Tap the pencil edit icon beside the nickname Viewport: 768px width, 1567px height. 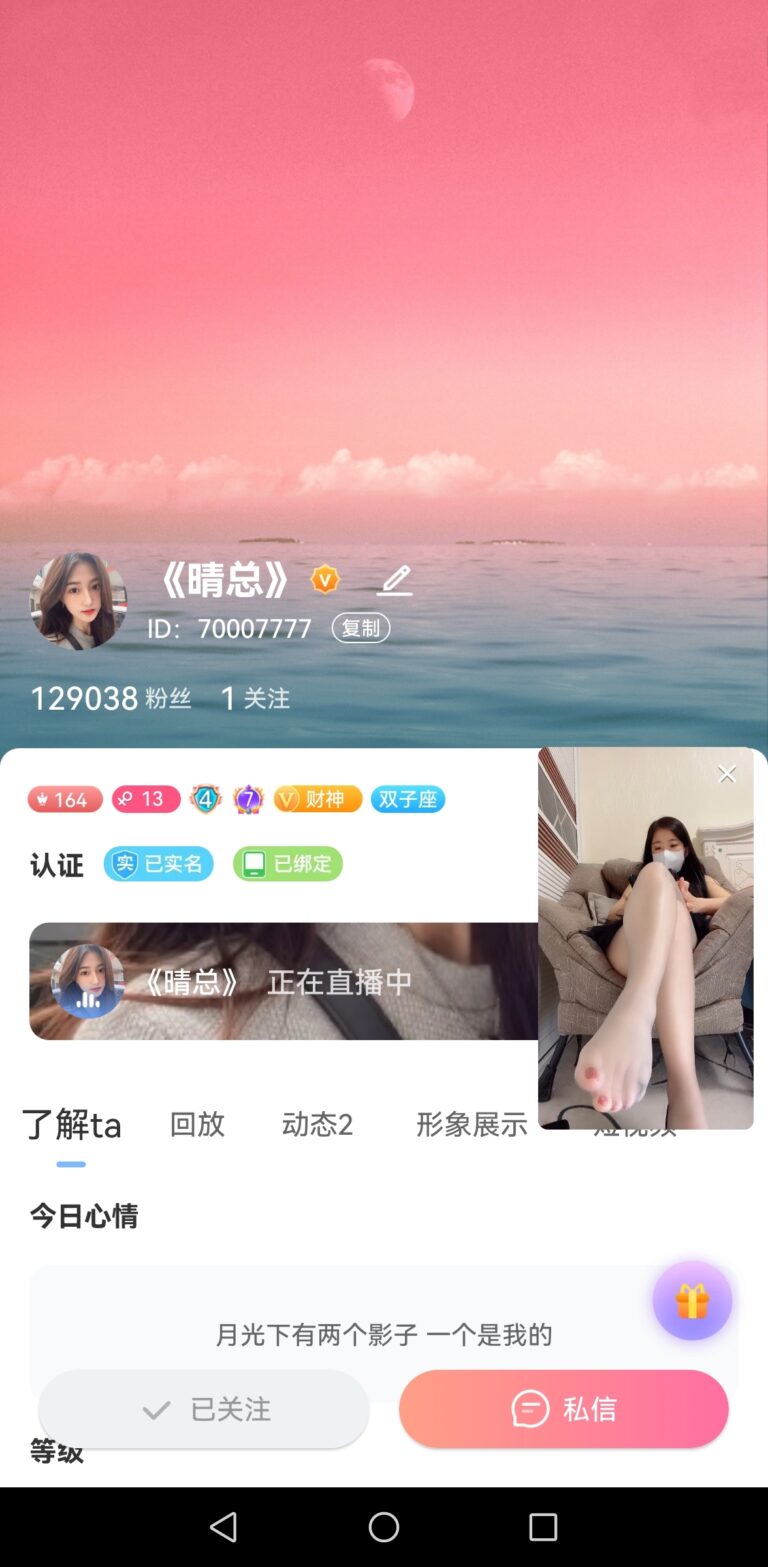pos(395,580)
